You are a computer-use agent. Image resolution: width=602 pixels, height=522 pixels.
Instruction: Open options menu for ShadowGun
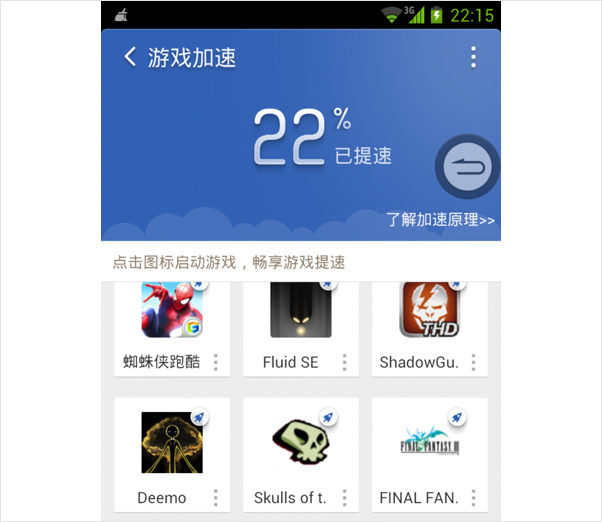pos(473,362)
